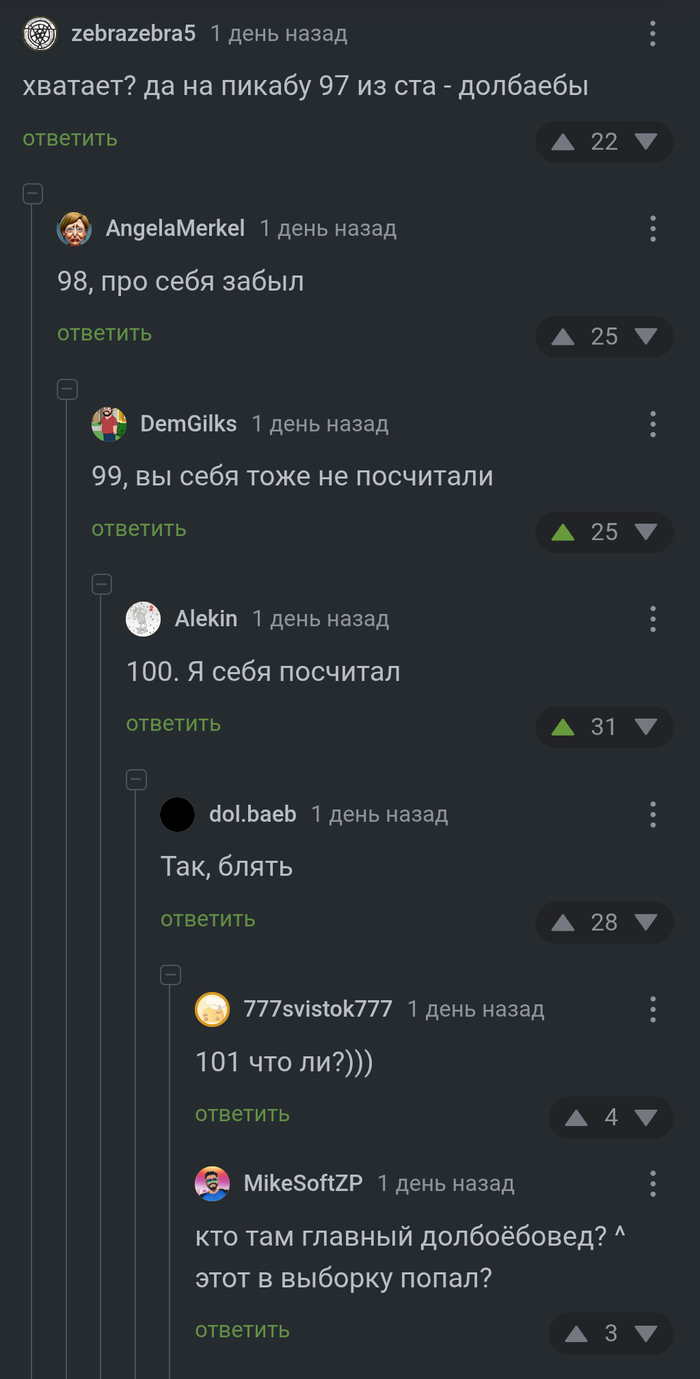The height and width of the screenshot is (1379, 700).
Task: Collapse the thread under dol.baeb's comment
Action: (171, 974)
